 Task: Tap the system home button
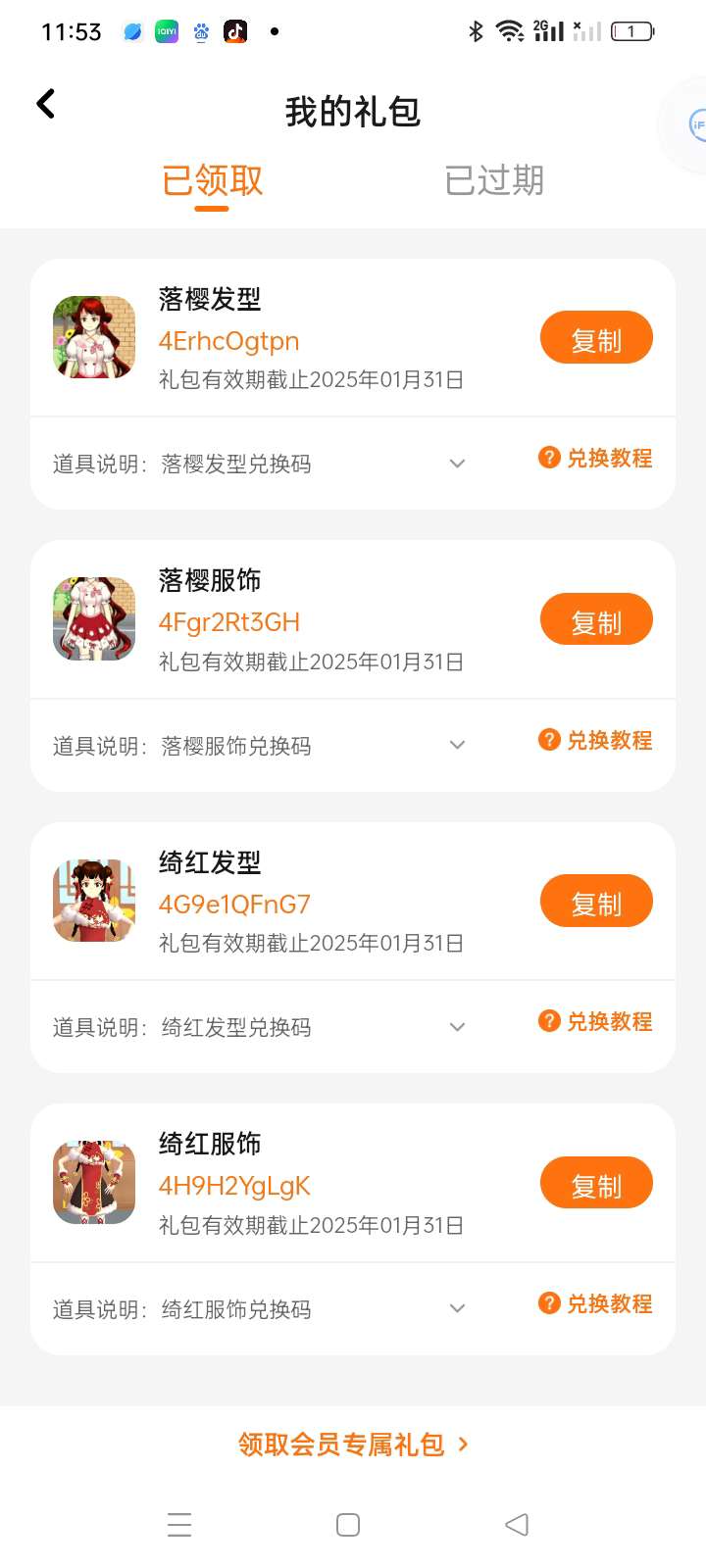click(348, 1525)
